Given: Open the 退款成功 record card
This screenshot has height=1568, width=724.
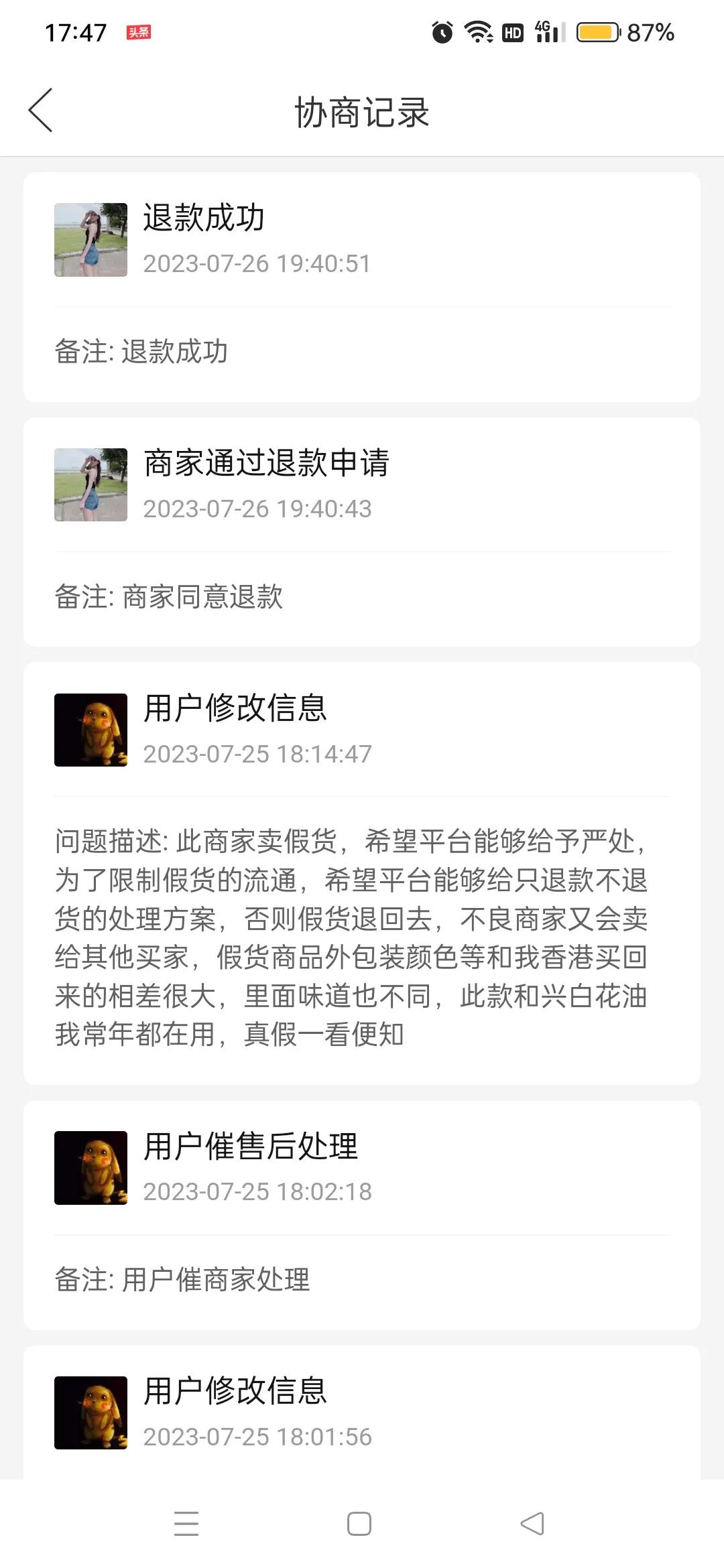Looking at the screenshot, I should (362, 281).
